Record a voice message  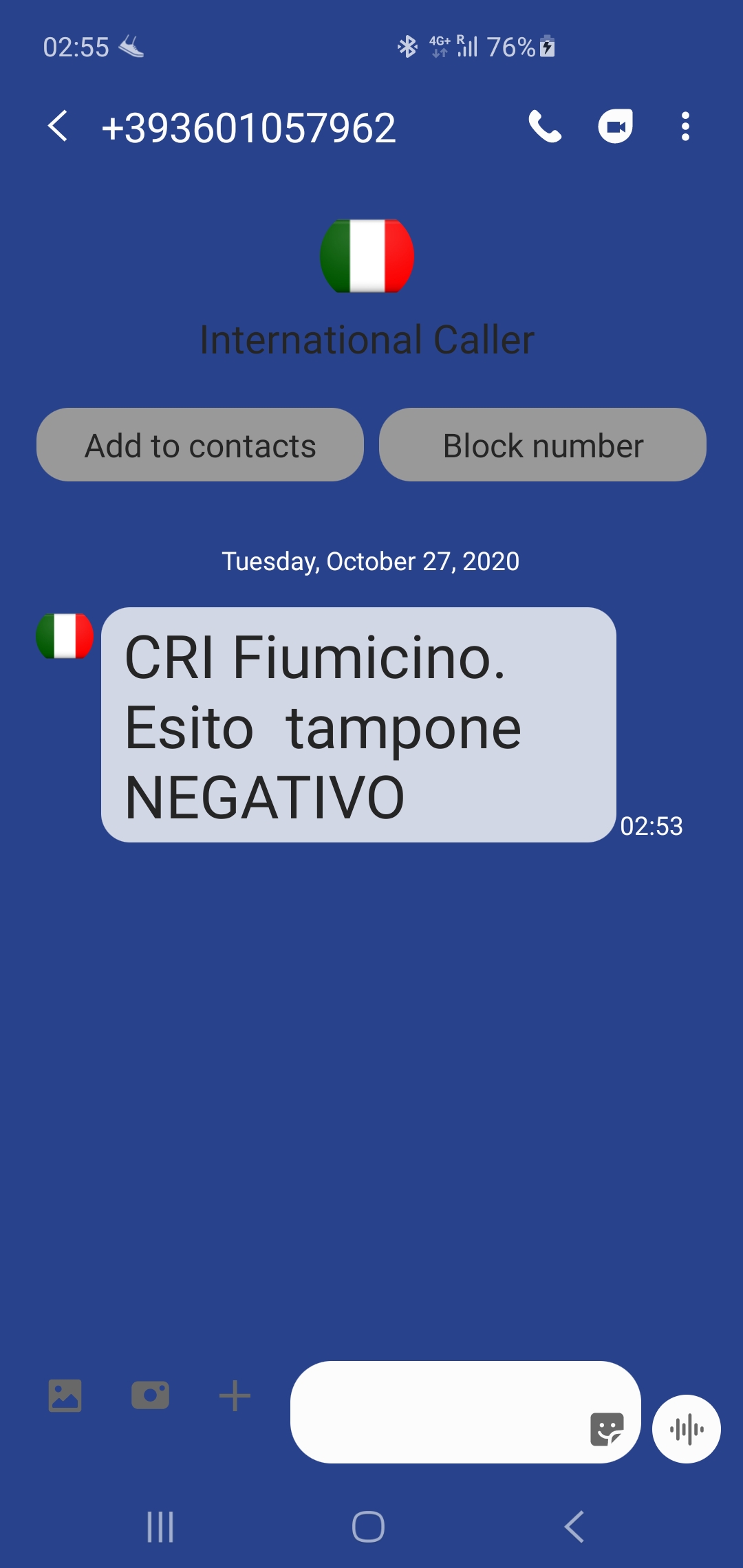click(686, 1429)
